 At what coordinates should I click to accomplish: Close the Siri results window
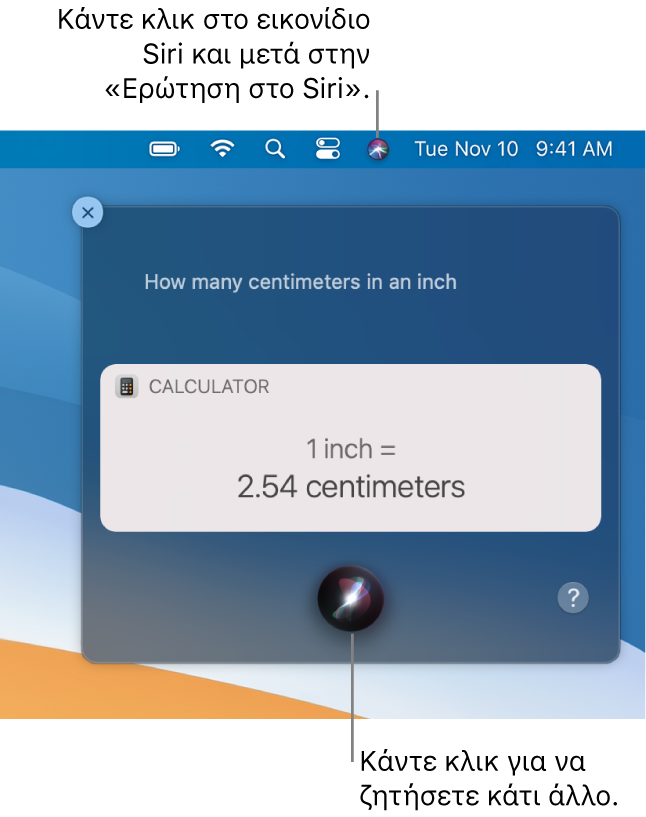[x=88, y=212]
